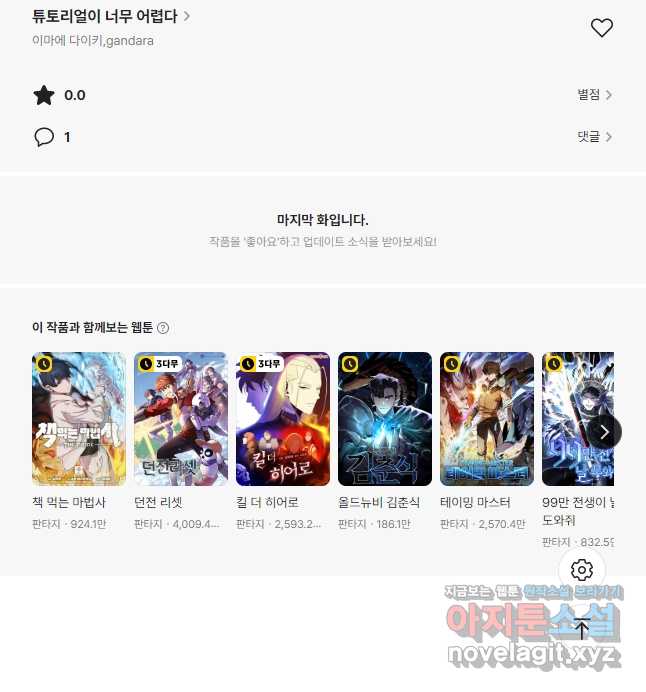Open the viewer settings gear
Image resolution: width=646 pixels, height=692 pixels.
coord(582,570)
